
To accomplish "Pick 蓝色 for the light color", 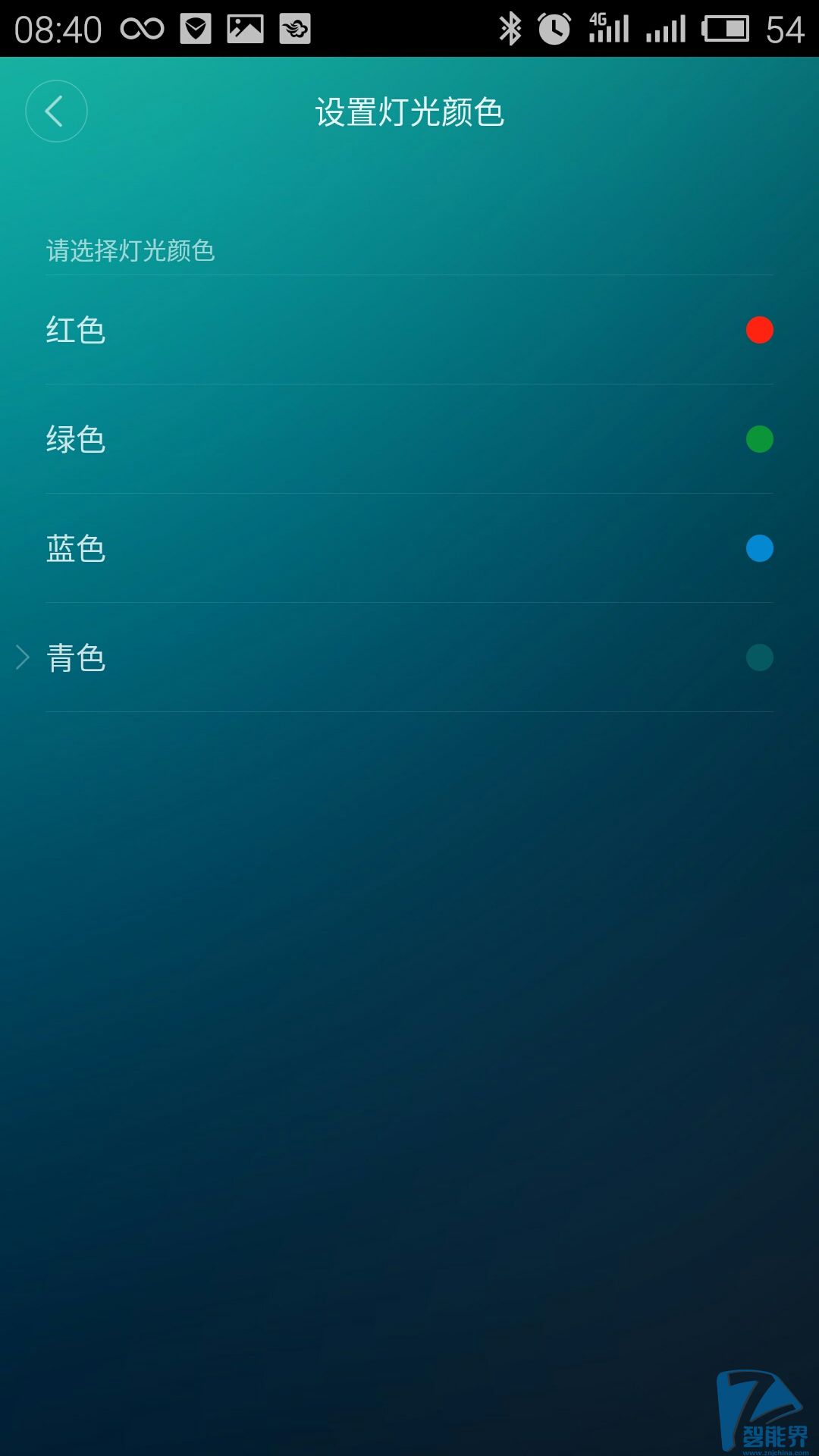I will (x=409, y=548).
